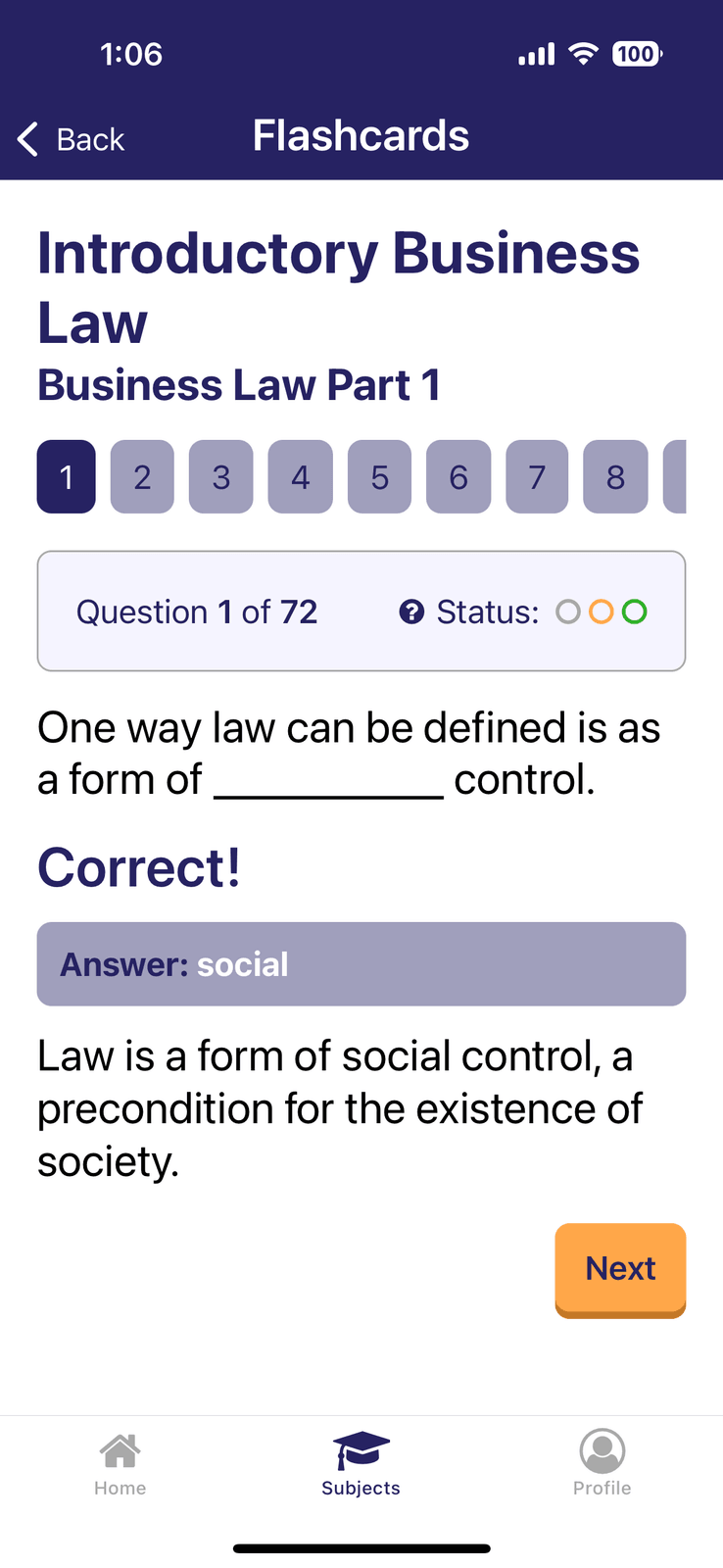Tap the Next button
This screenshot has height=1568, width=723.
tap(620, 1270)
